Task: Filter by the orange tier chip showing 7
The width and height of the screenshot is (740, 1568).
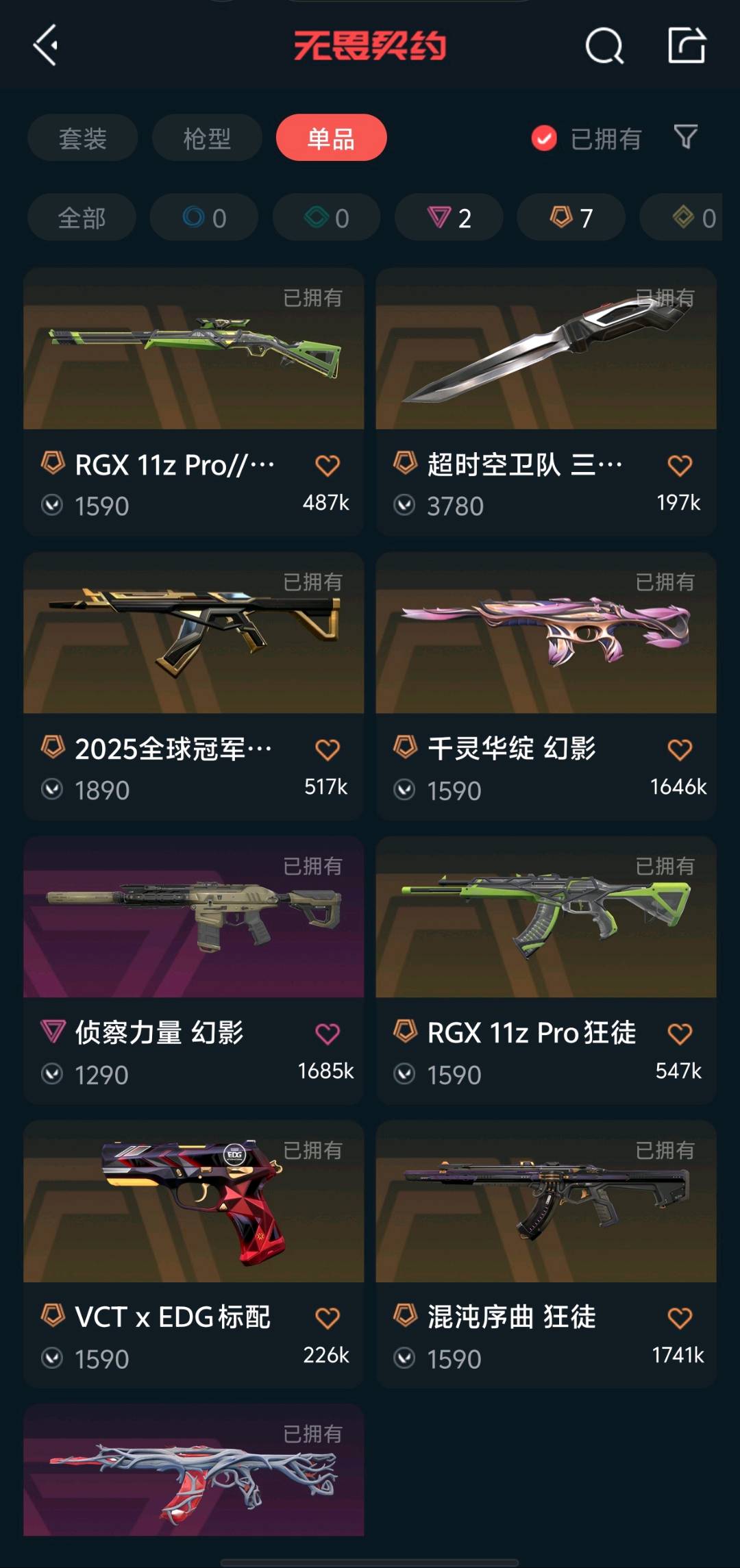Action: point(571,218)
